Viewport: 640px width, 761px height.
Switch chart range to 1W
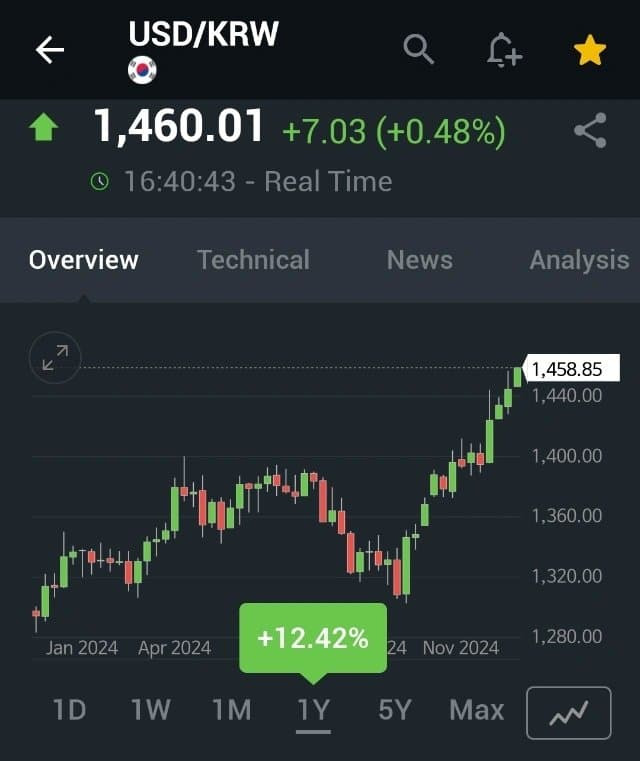pos(150,710)
